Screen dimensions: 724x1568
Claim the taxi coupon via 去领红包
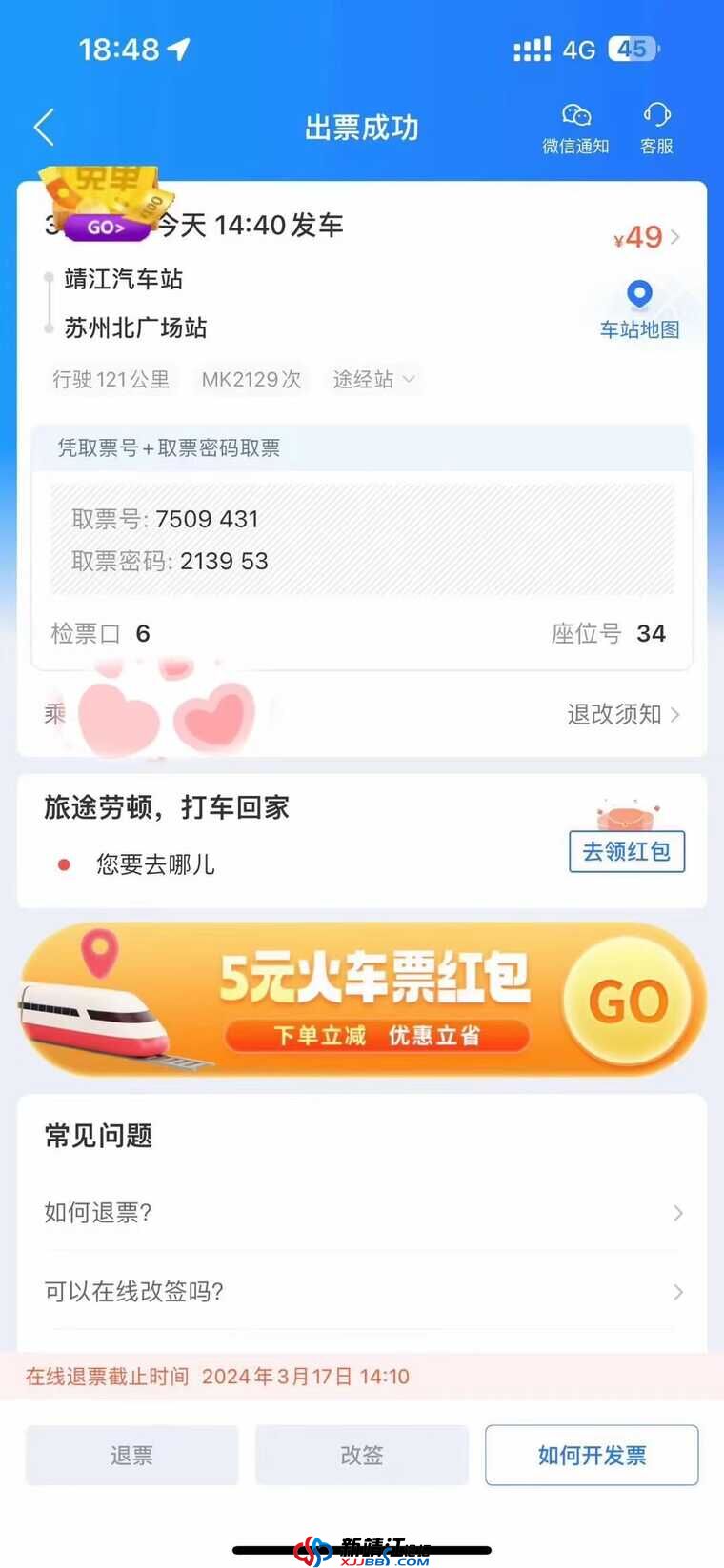tap(626, 850)
